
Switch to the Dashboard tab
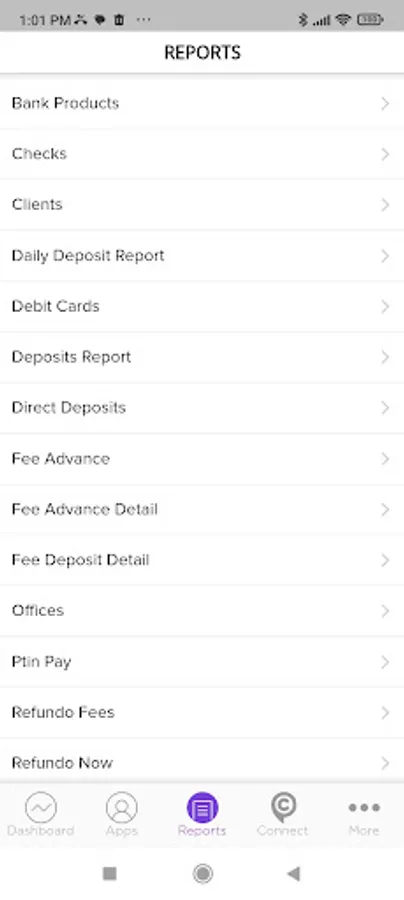click(41, 814)
